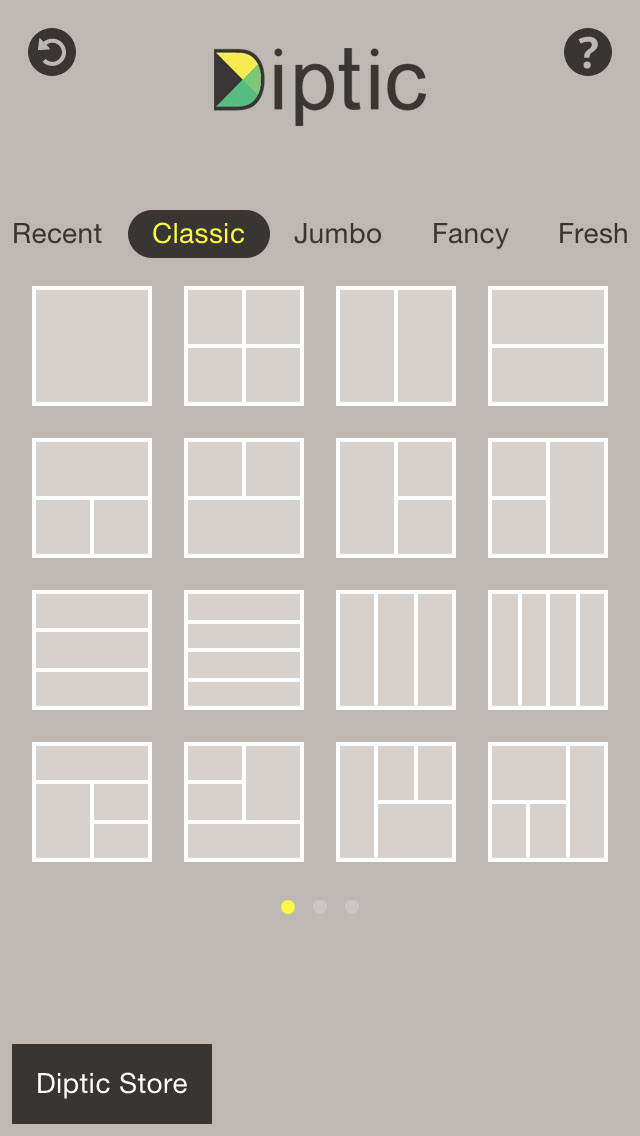Select layout with two top, one bottom frame
This screenshot has width=640, height=1136.
244,498
